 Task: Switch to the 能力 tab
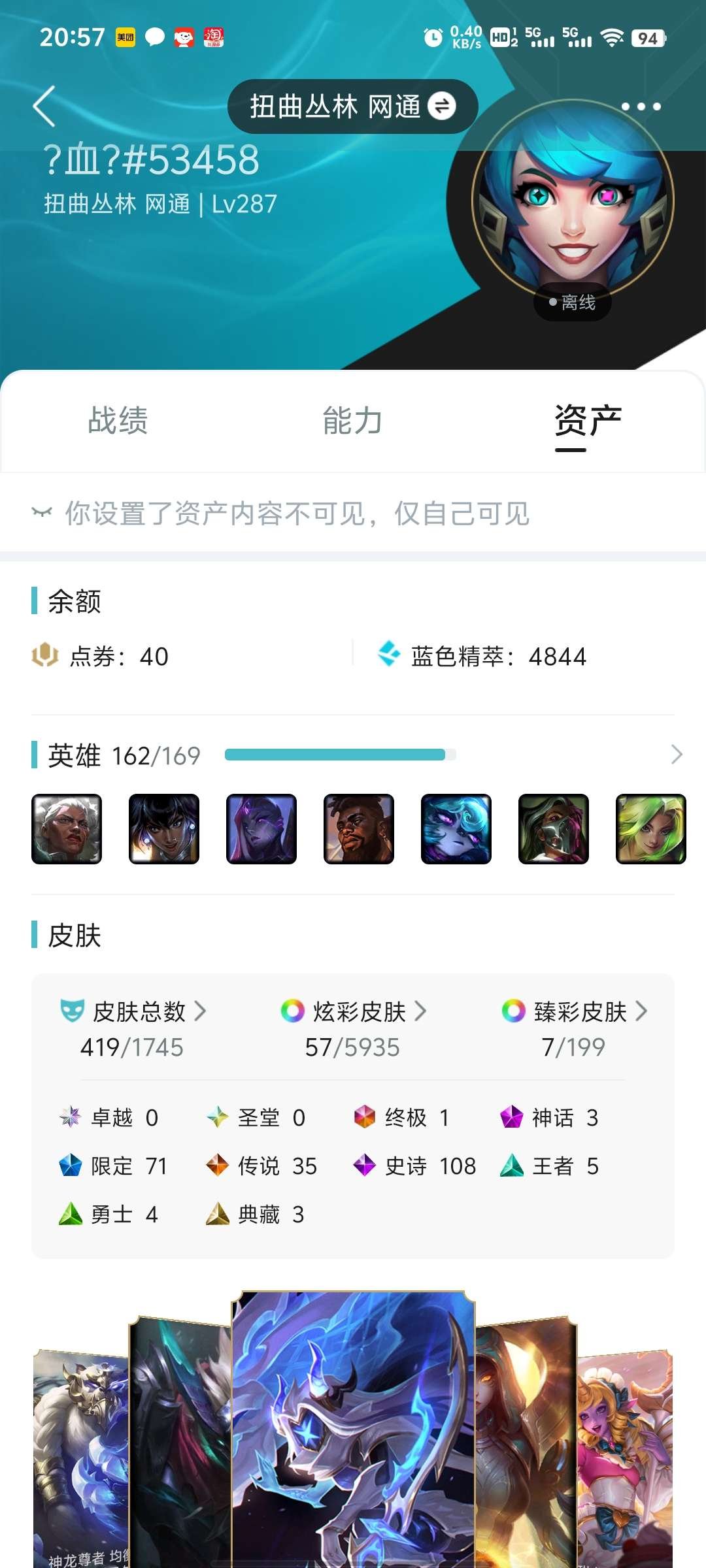[x=352, y=420]
